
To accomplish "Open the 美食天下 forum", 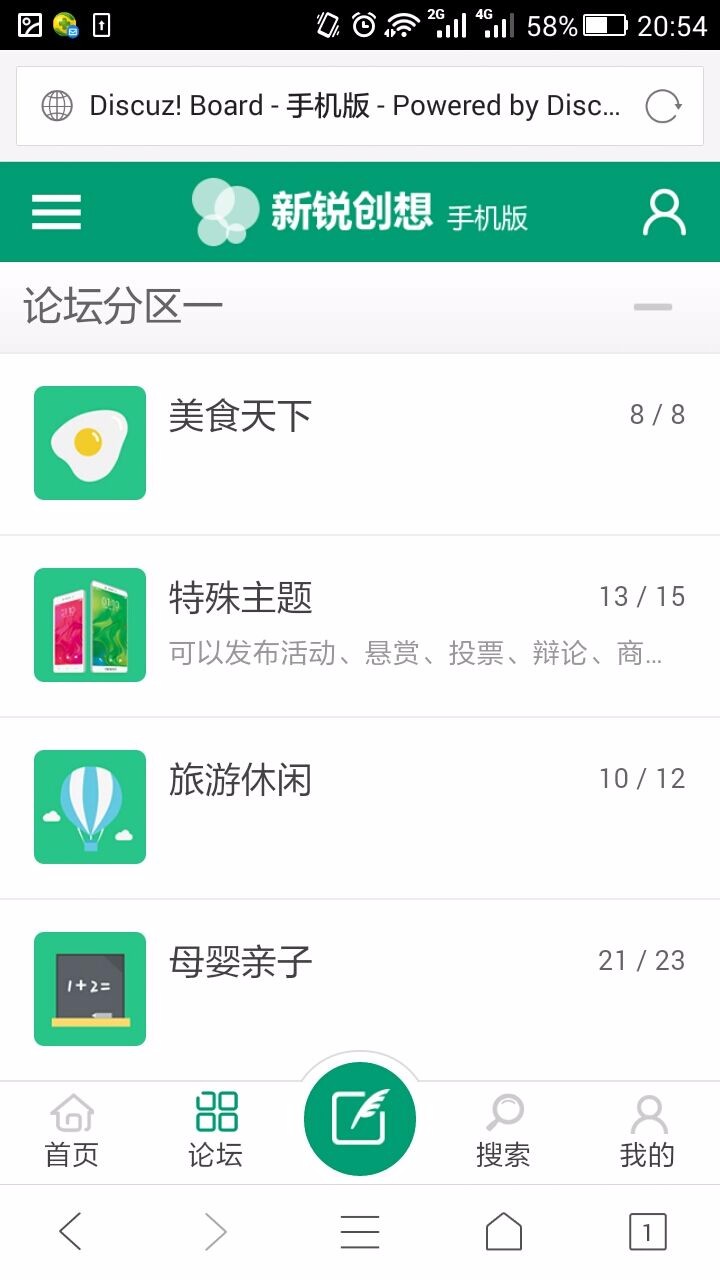I will pyautogui.click(x=360, y=443).
